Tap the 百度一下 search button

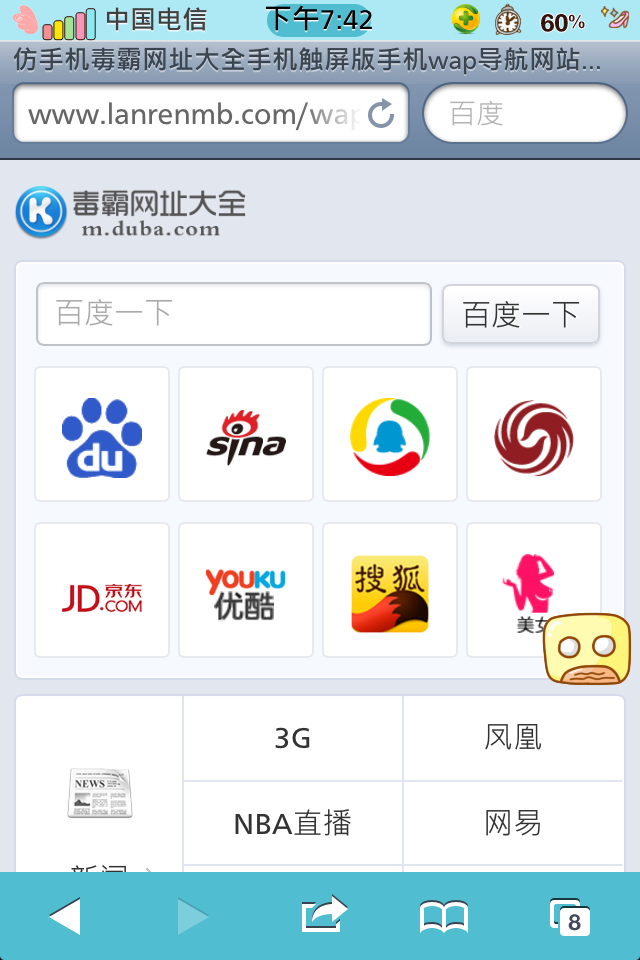pos(520,314)
